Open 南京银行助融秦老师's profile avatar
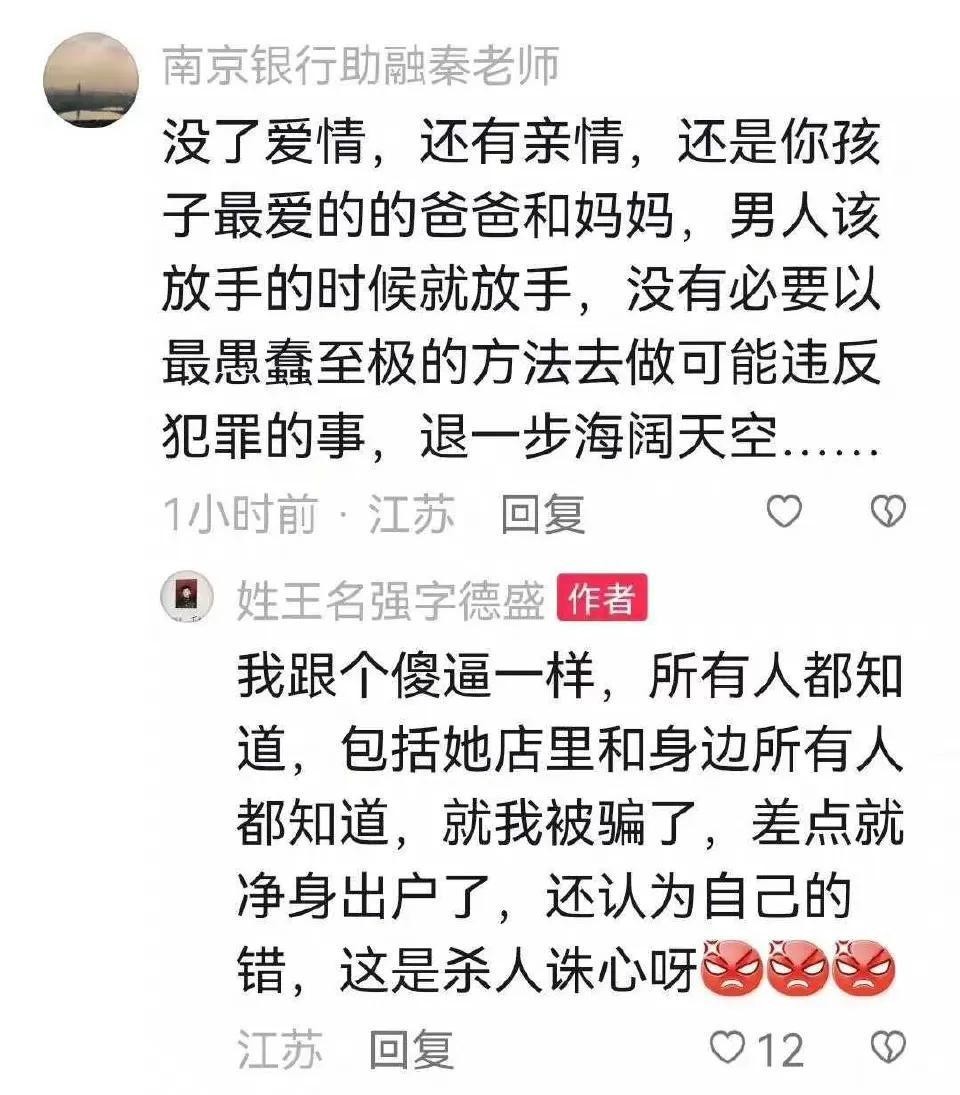Viewport: 960px width, 1095px height. tap(90, 78)
